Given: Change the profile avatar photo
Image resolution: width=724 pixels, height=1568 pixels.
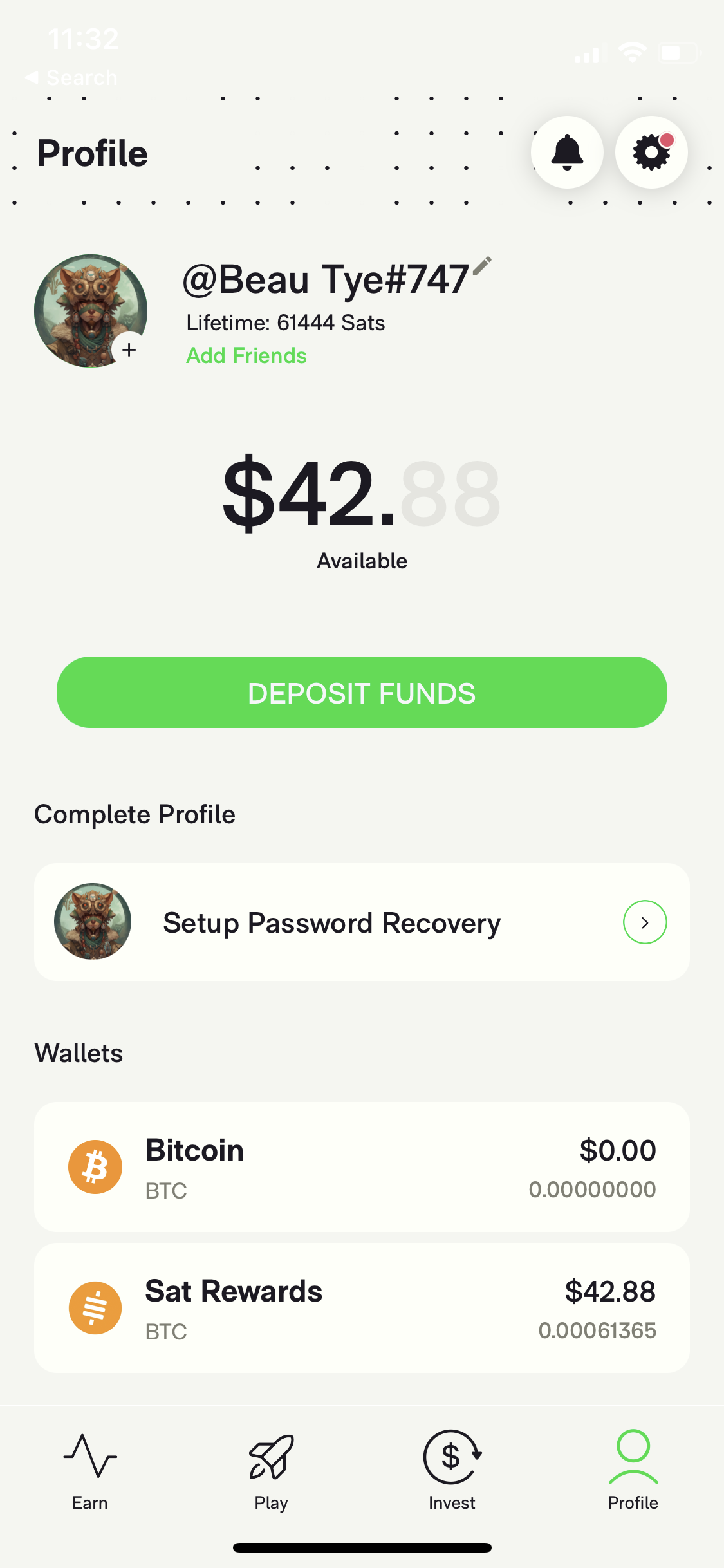Looking at the screenshot, I should 129,350.
